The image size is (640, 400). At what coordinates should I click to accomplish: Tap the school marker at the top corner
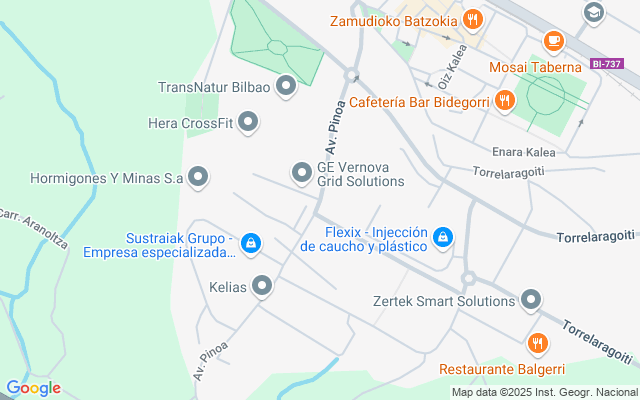click(594, 11)
